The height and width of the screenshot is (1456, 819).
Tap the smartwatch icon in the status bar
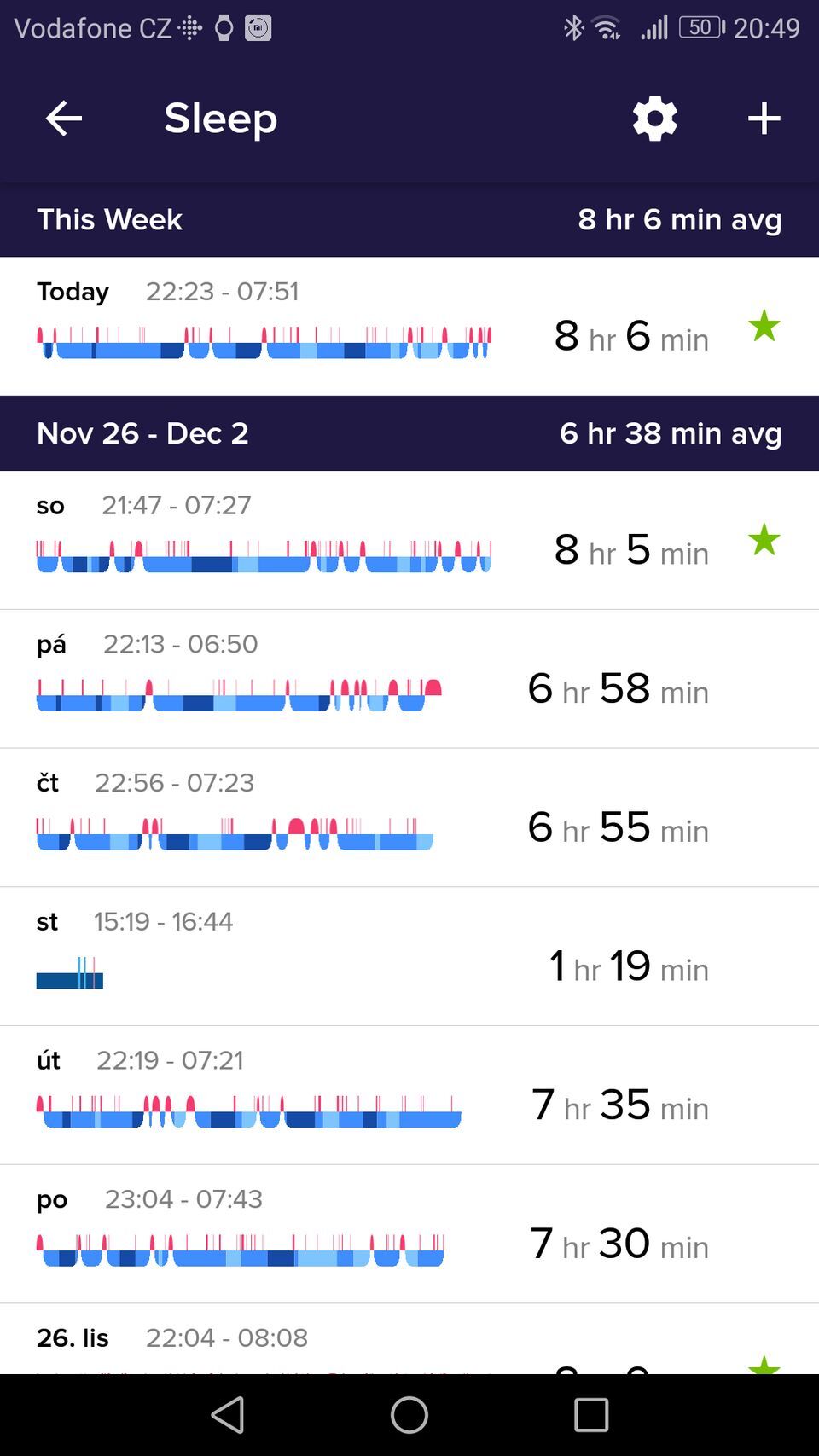(222, 28)
